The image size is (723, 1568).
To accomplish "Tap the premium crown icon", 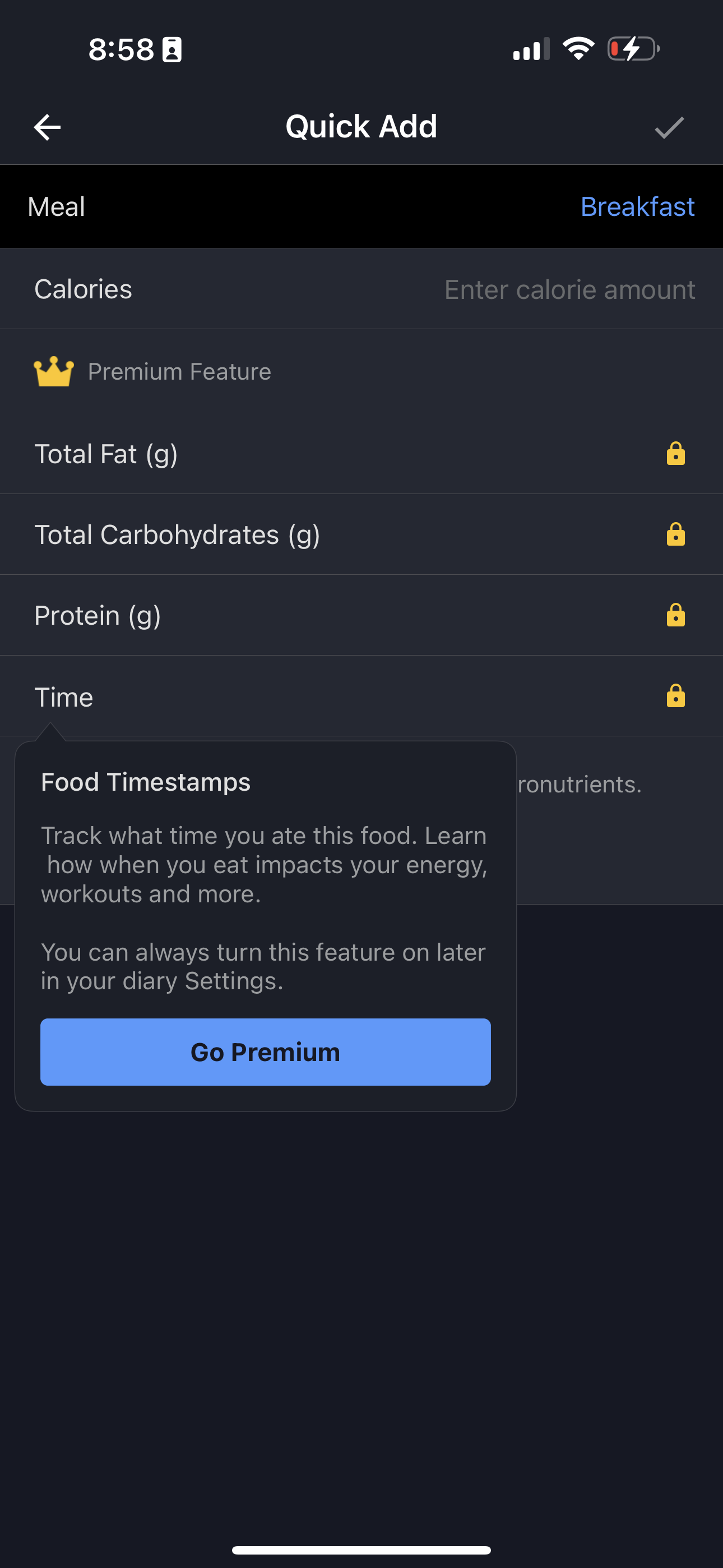I will (54, 370).
